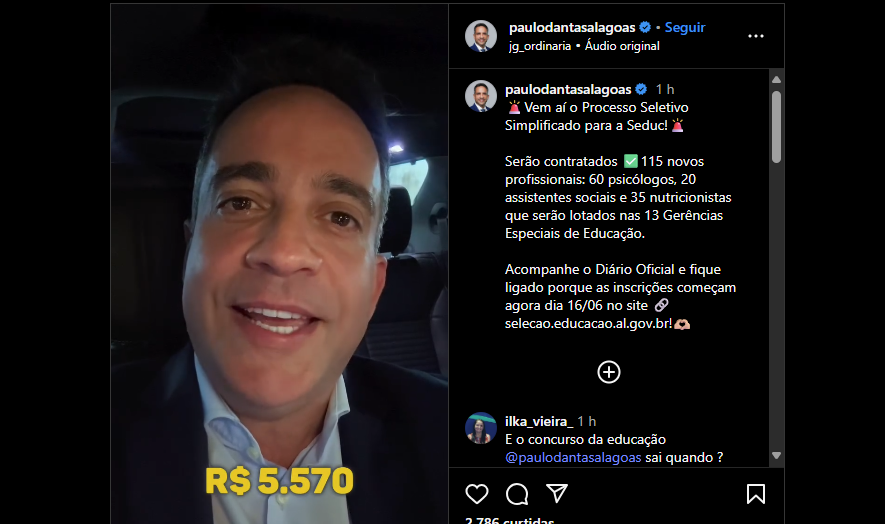Click the scrollbar down arrow in comments

[776, 456]
